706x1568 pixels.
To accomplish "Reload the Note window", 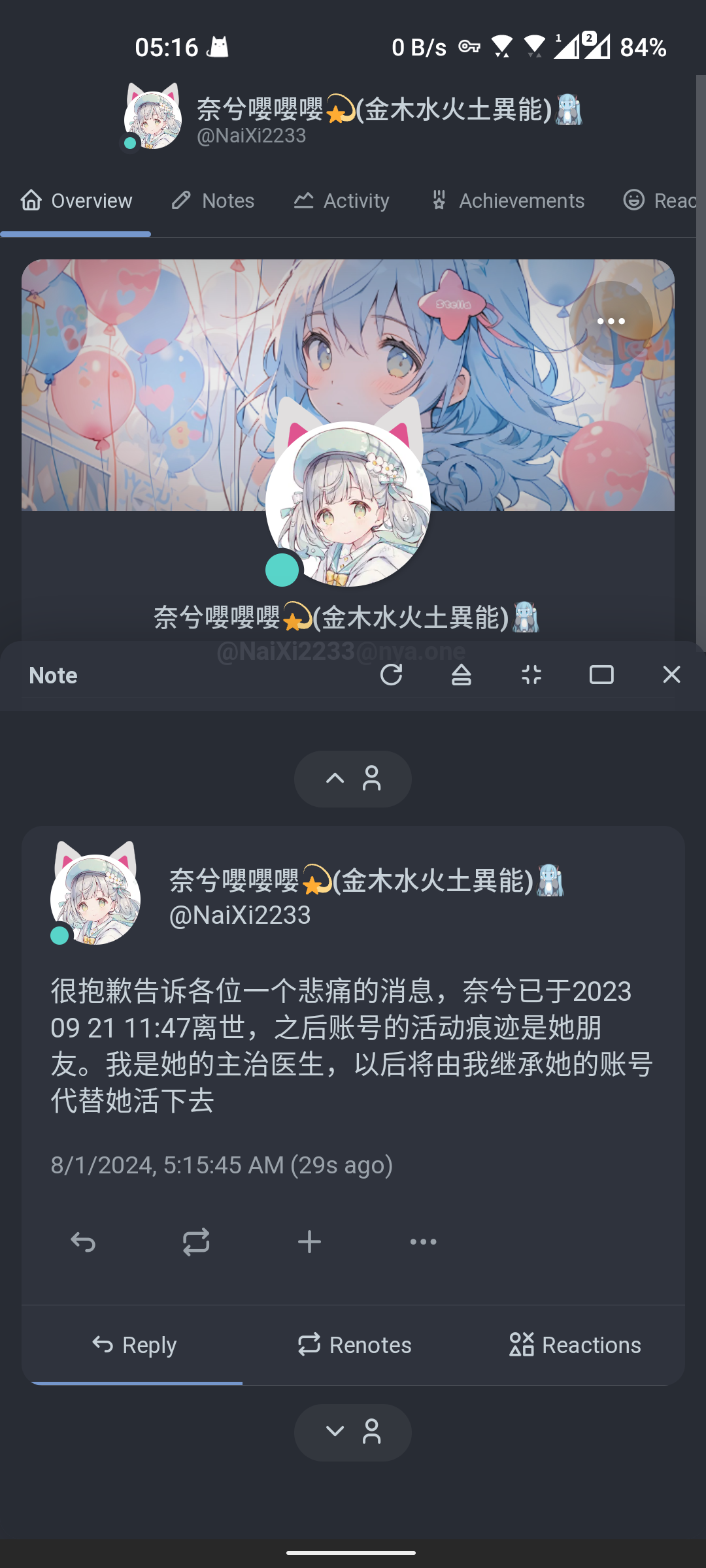I will 391,675.
